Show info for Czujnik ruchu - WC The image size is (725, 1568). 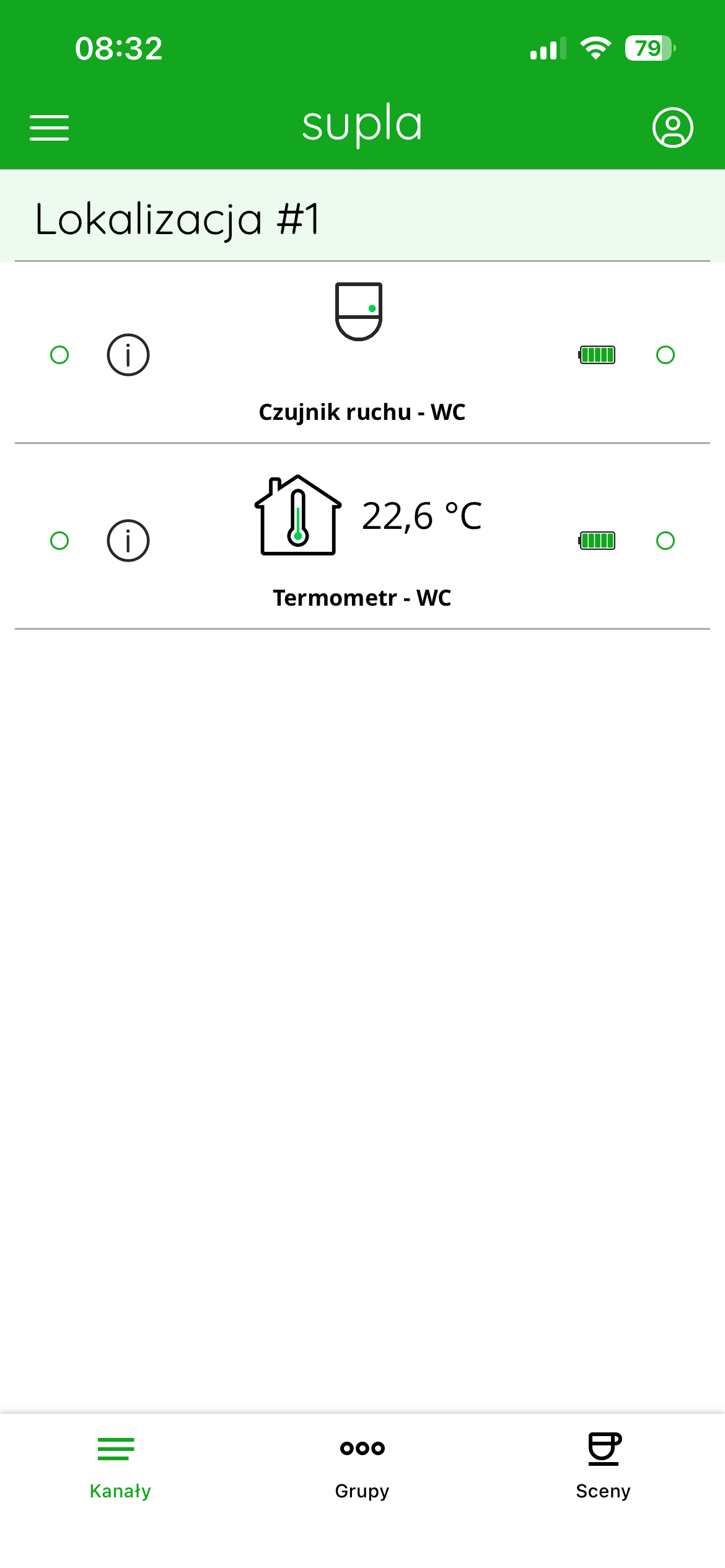point(128,355)
